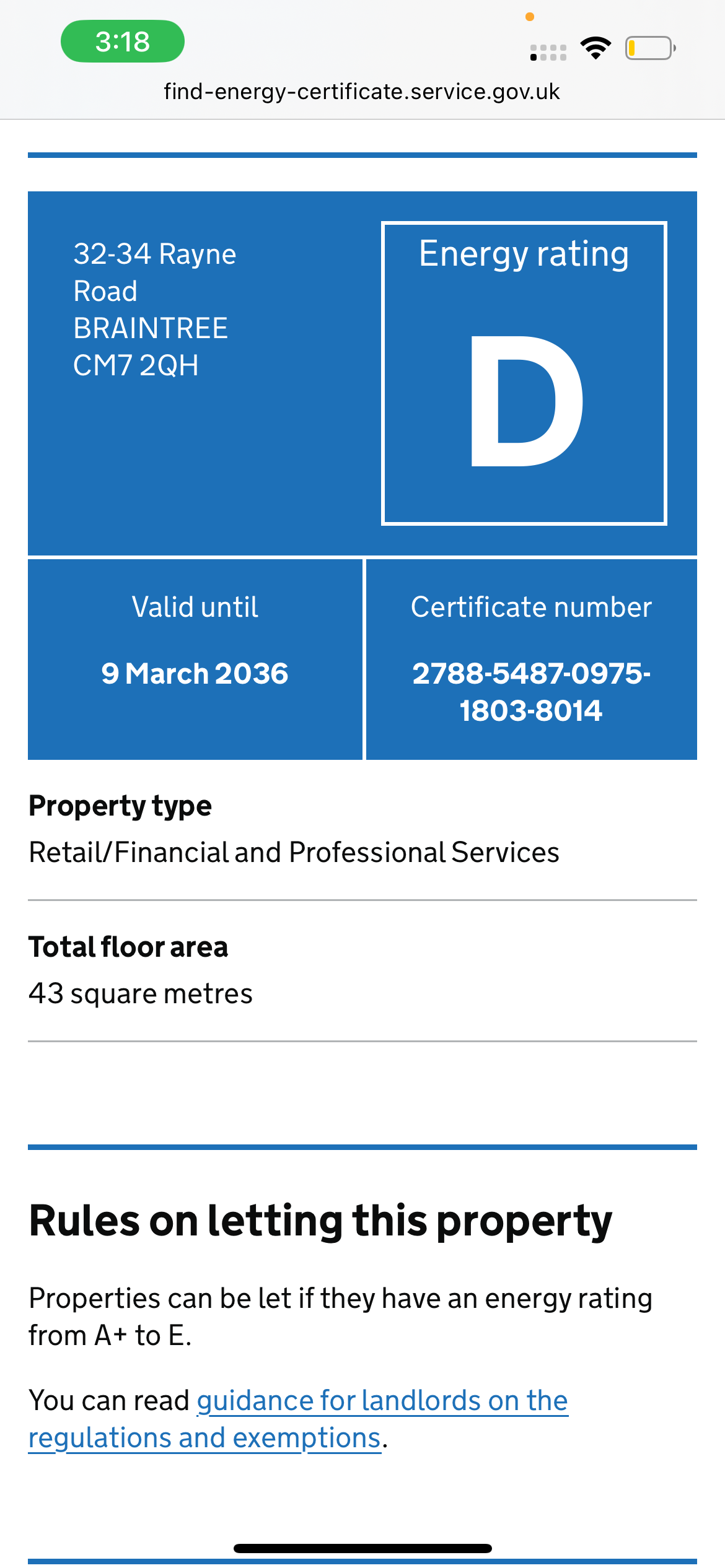Tap the green 3:18 time pill
Screen dimensions: 725x1568
123,41
